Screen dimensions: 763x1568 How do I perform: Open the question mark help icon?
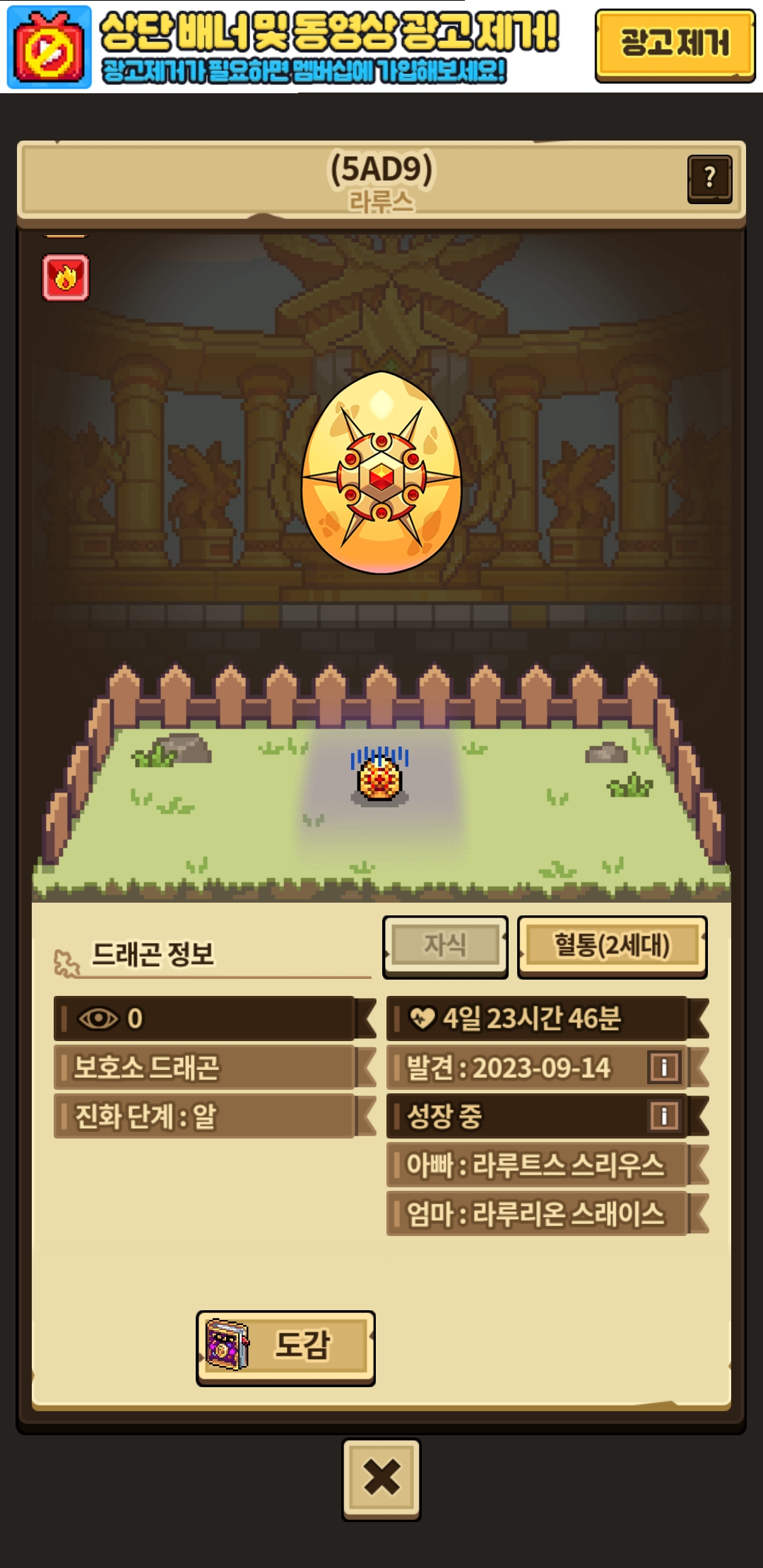(709, 179)
